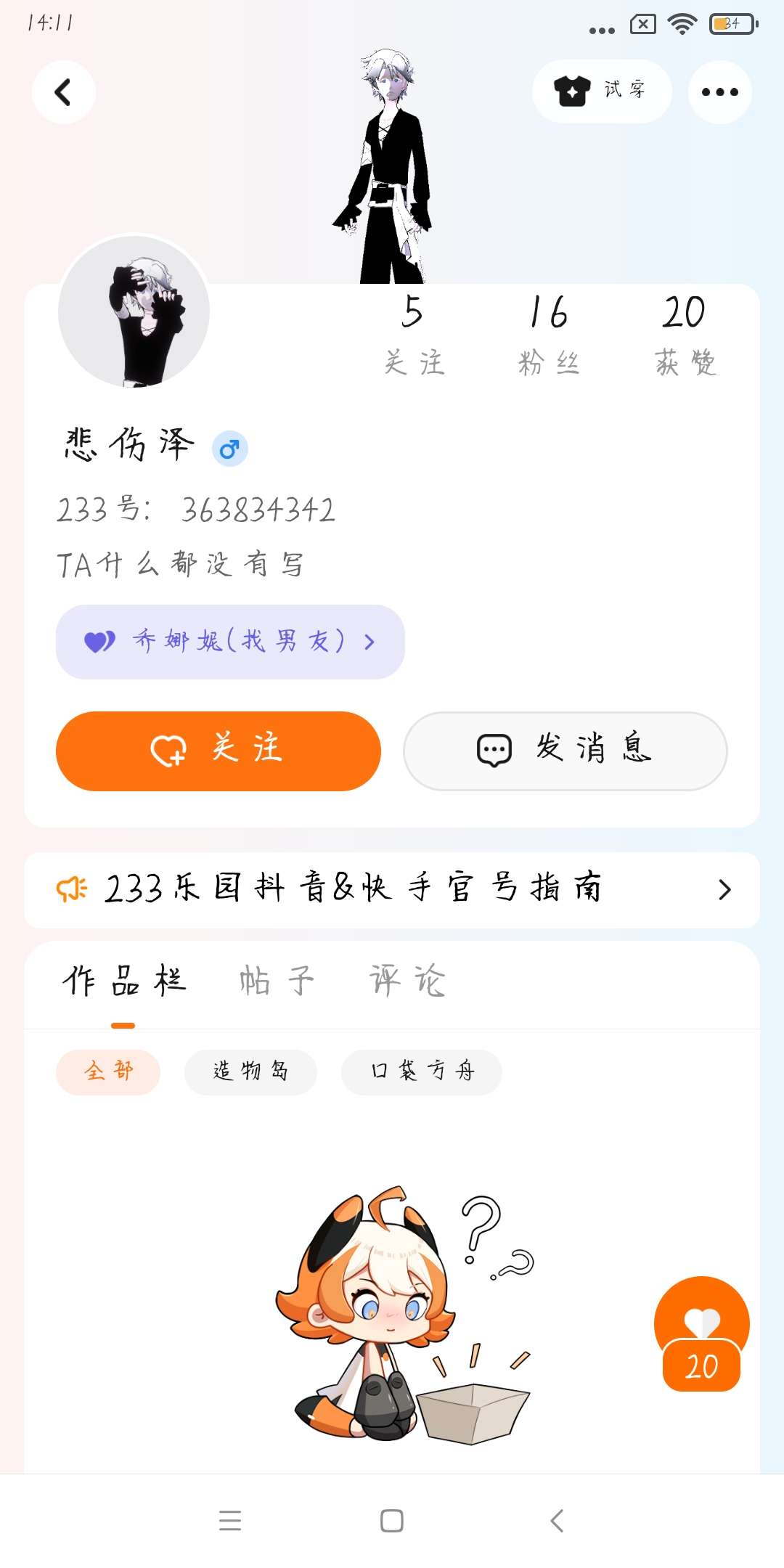Screen dimensions: 784x1568
Task: Filter works by 造物岛
Action: [x=250, y=1071]
